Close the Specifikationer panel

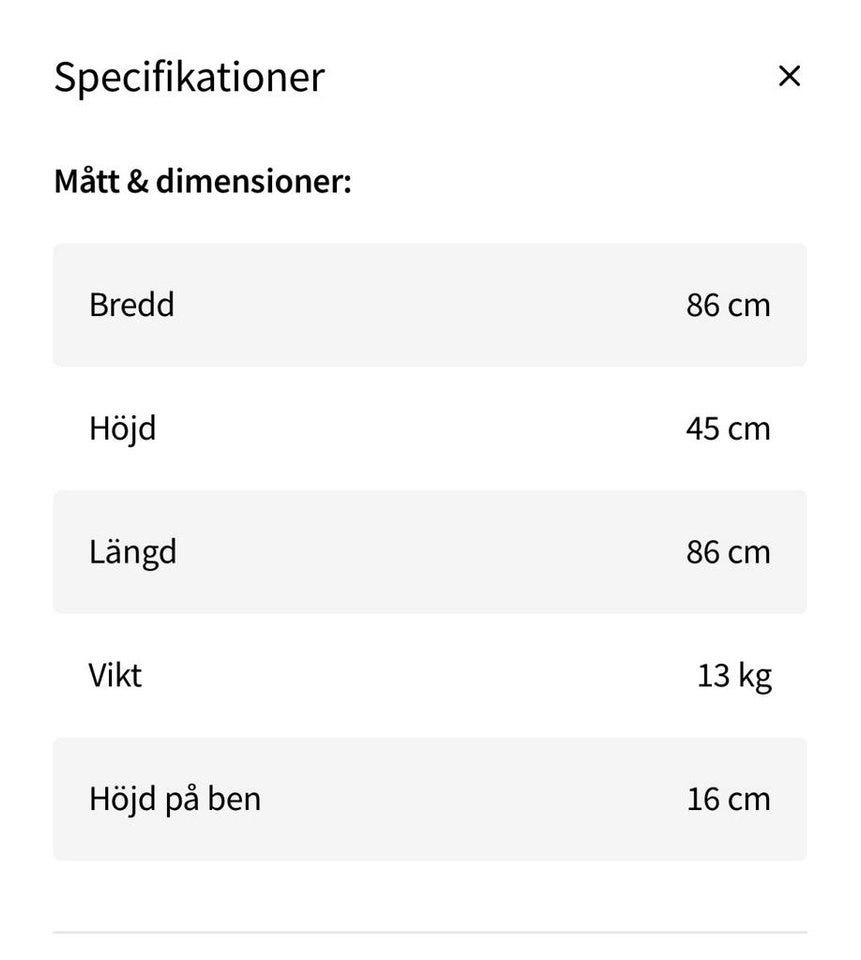(x=789, y=76)
